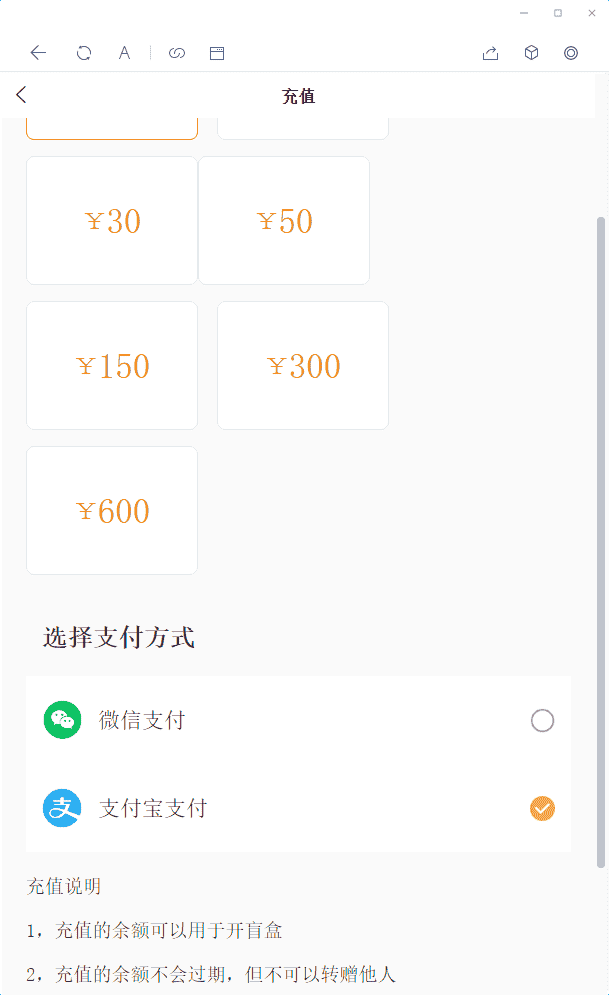Minimize the window

point(524,13)
